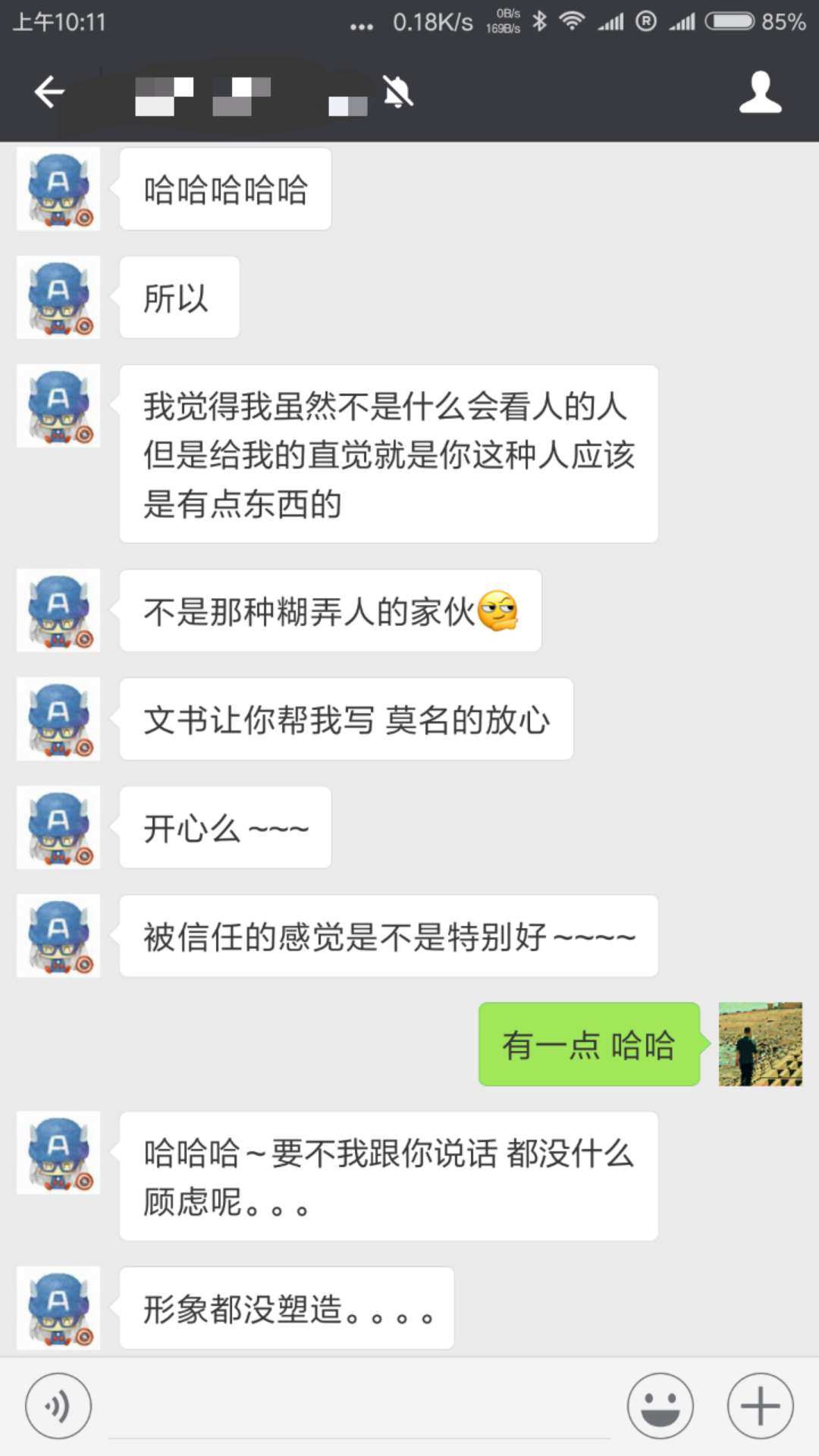819x1456 pixels.
Task: Switch to voice message input
Action: pos(58,1405)
